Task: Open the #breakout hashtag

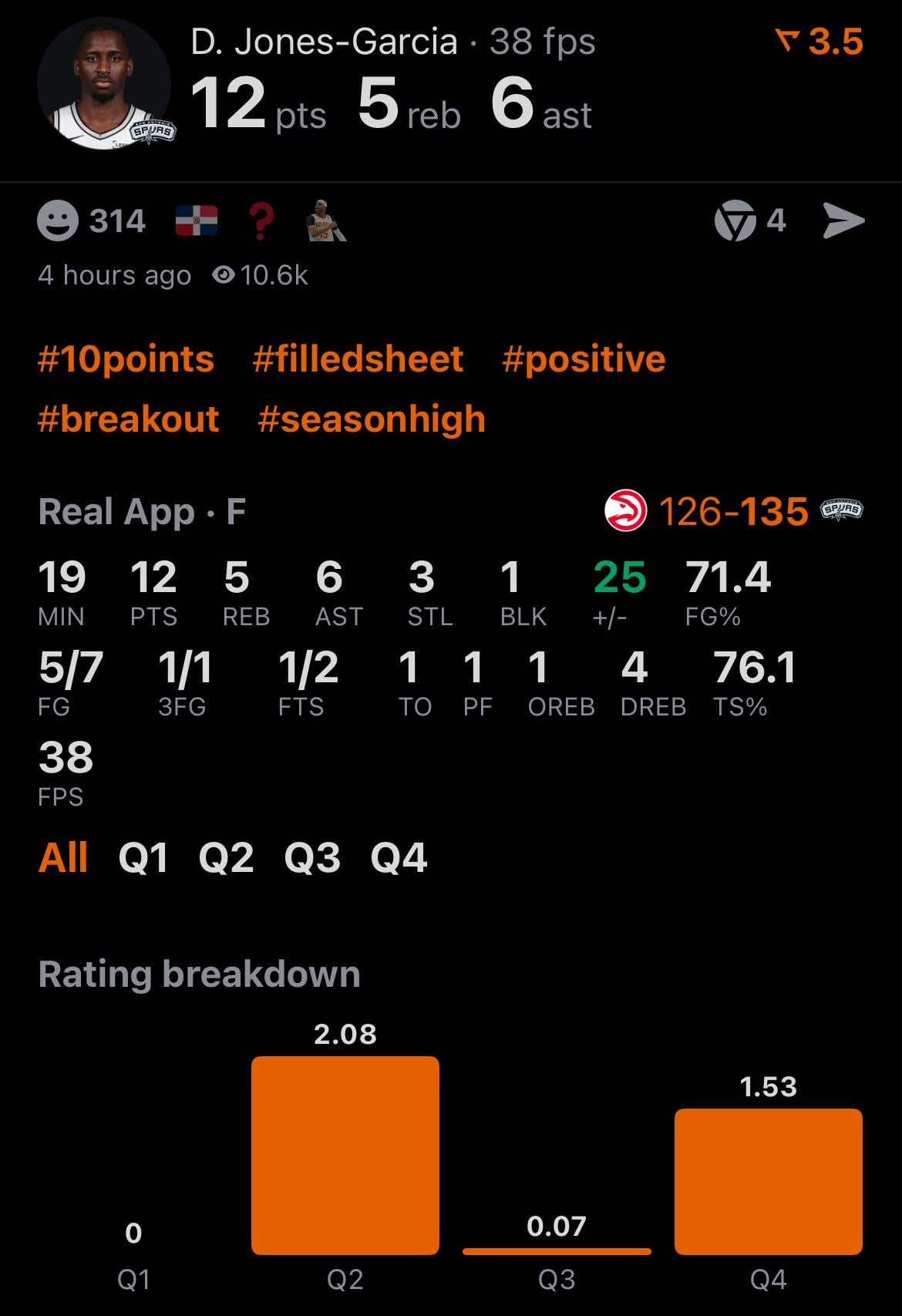Action: point(128,419)
